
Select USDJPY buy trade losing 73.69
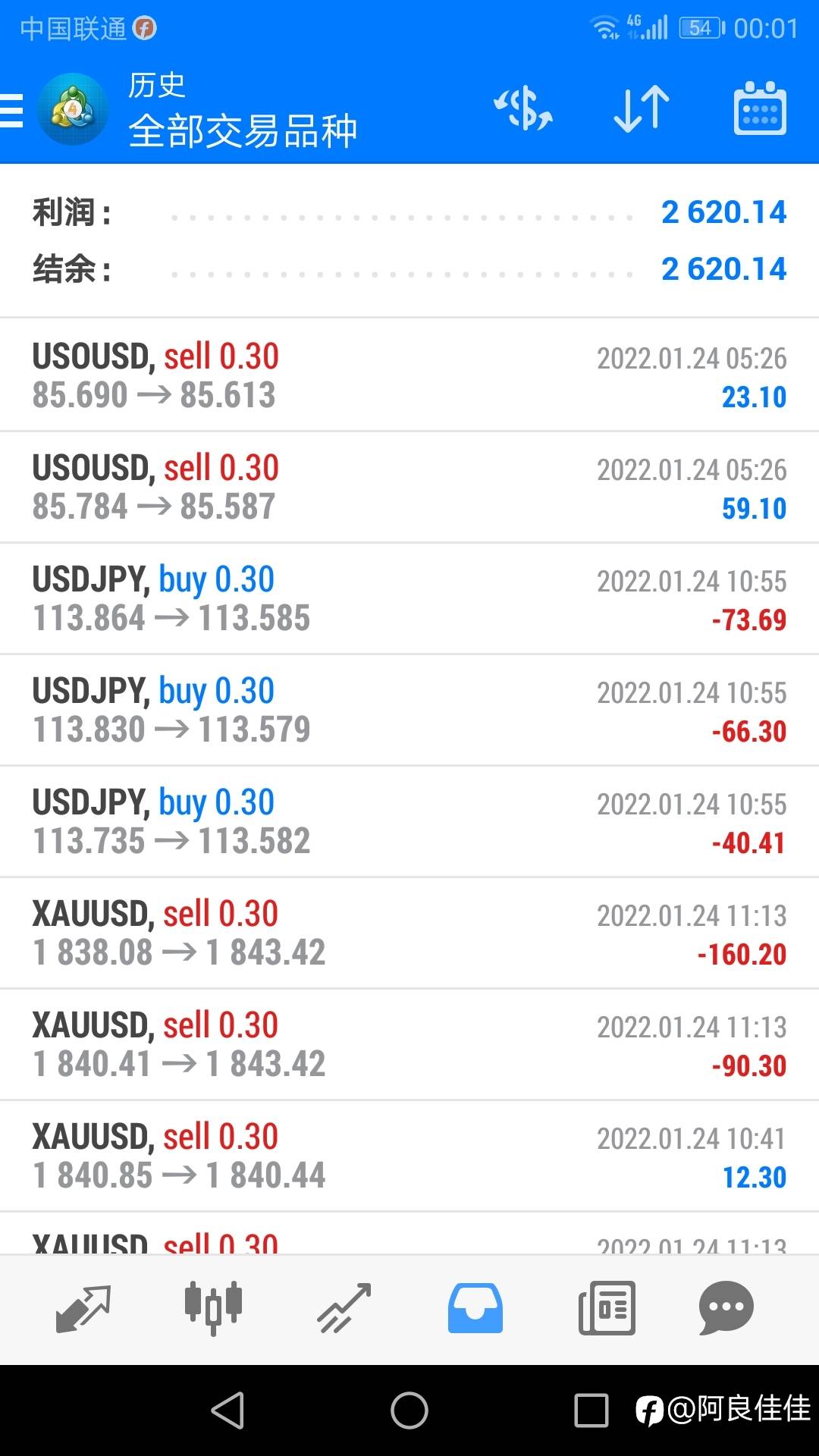(x=409, y=598)
